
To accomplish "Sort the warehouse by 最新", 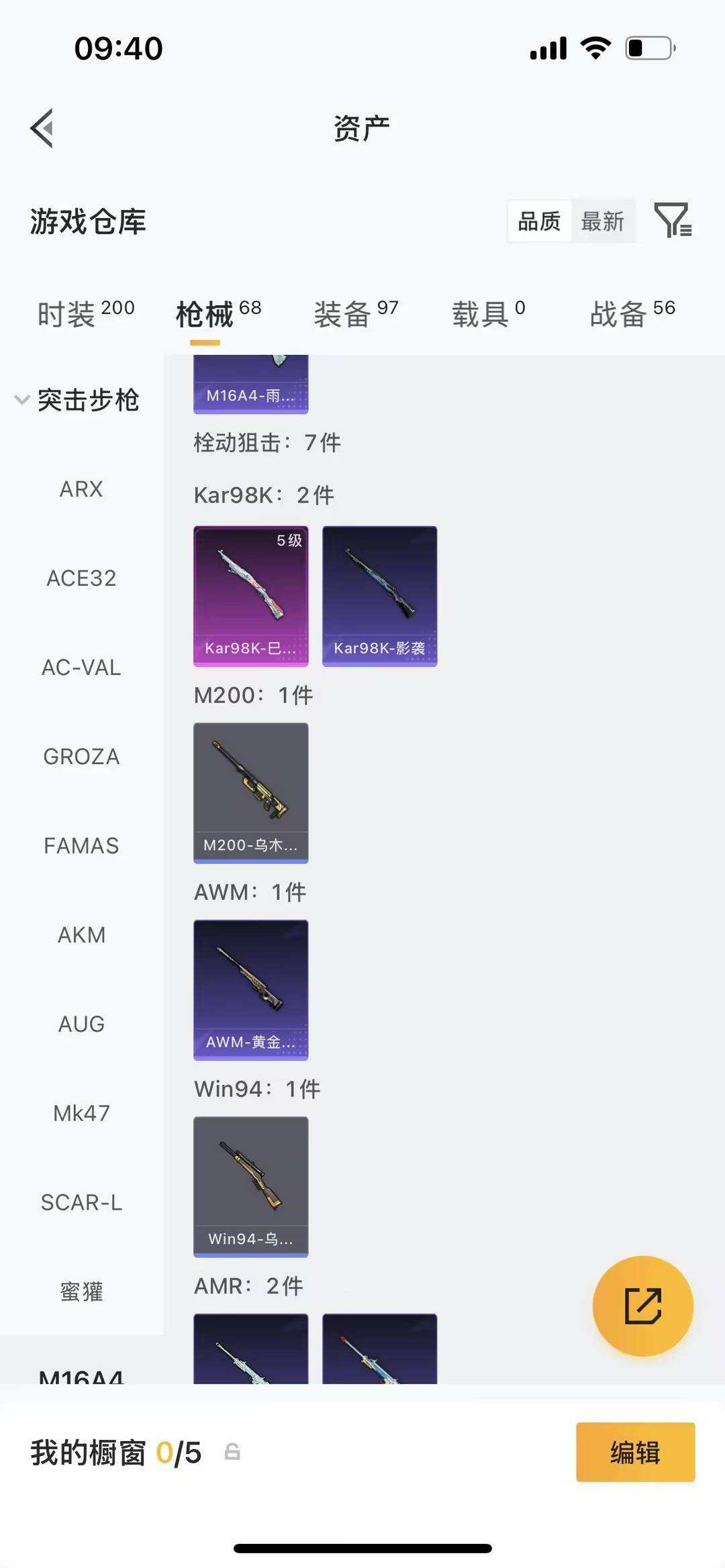I will (x=602, y=221).
